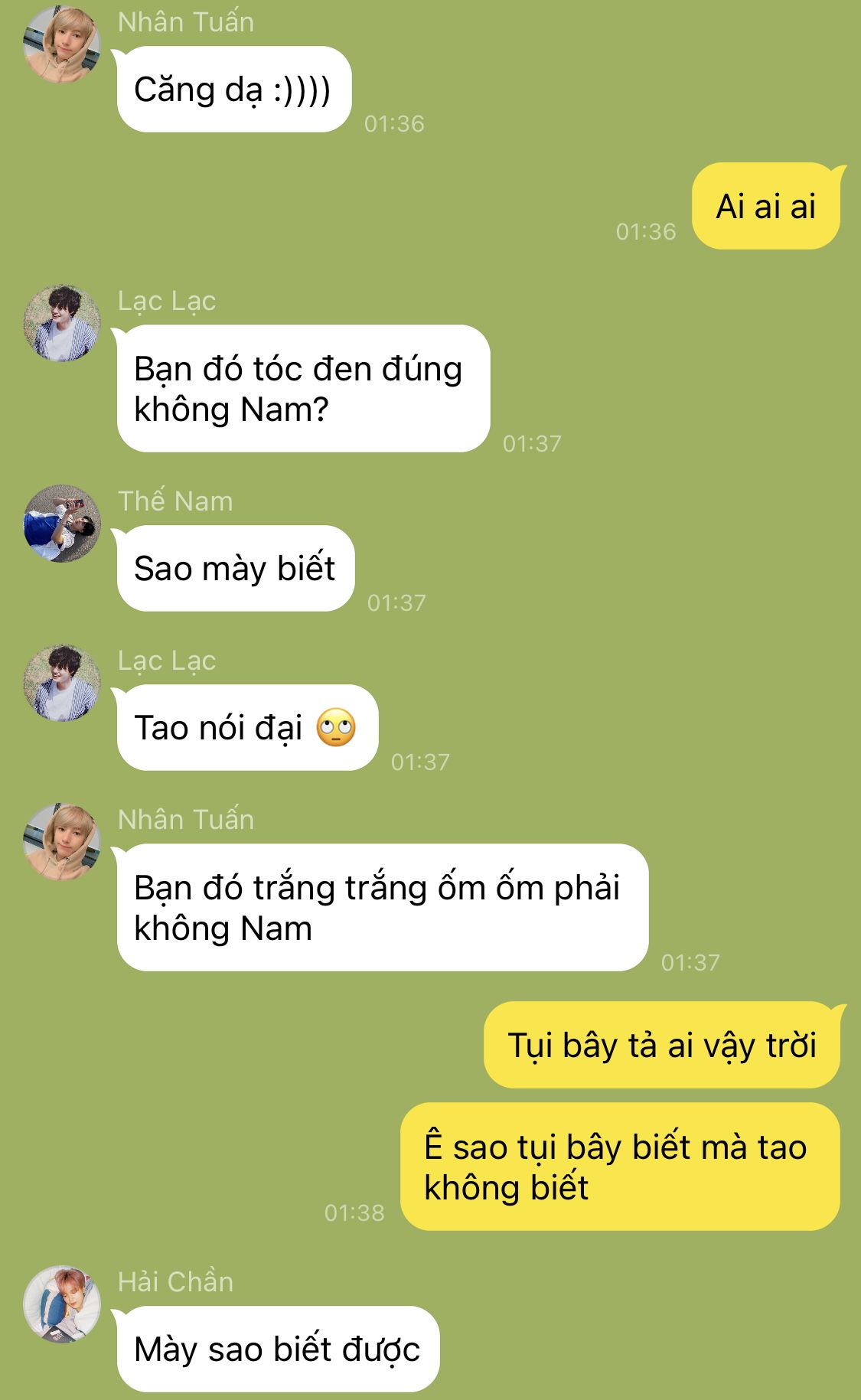Screen dimensions: 861x1400
Task: Tap Nhân Tuấn's avatar beside "Bạn đó trắng trắng"
Action: tap(62, 842)
